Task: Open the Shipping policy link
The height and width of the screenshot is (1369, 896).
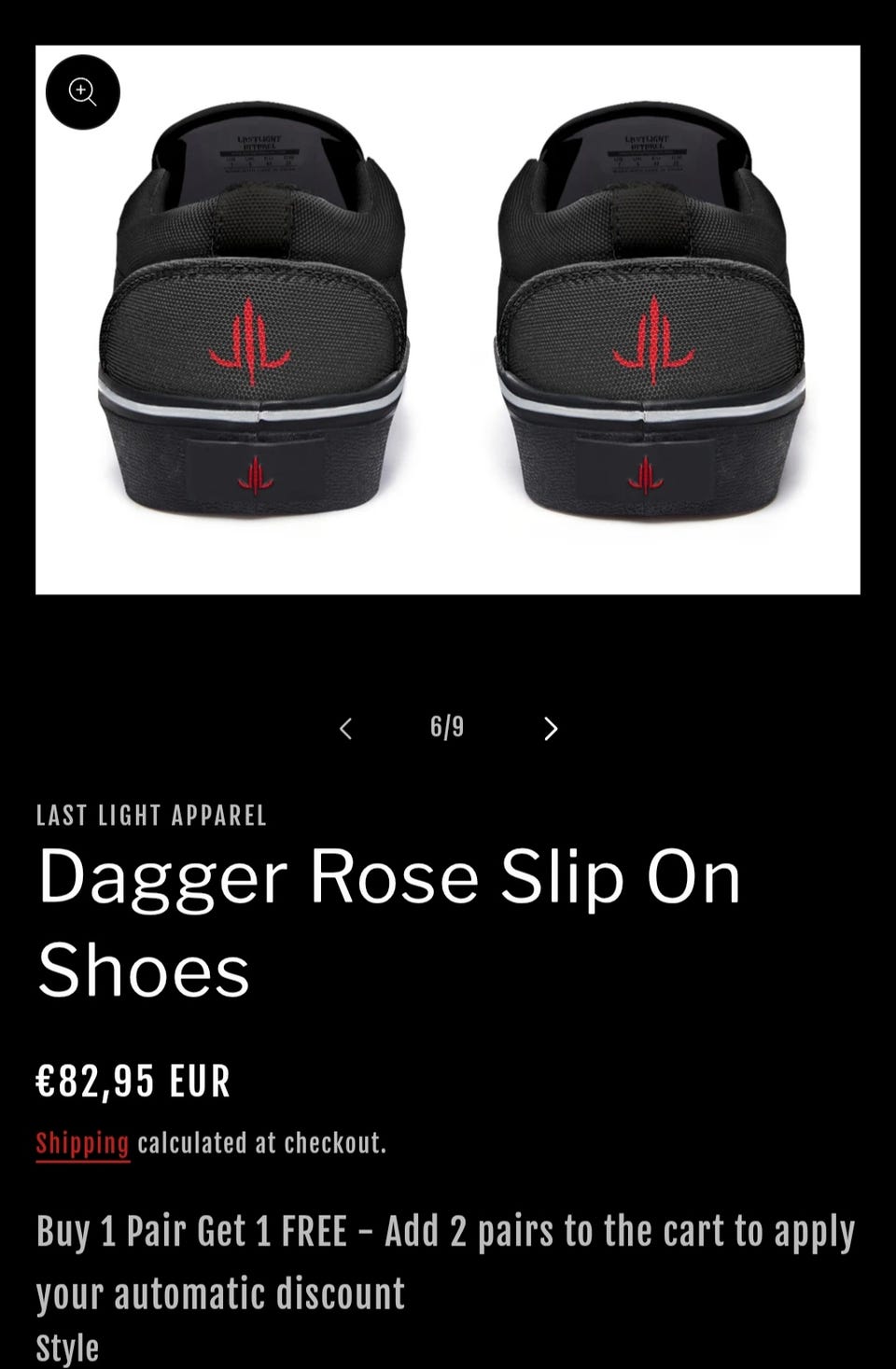Action: click(82, 1143)
